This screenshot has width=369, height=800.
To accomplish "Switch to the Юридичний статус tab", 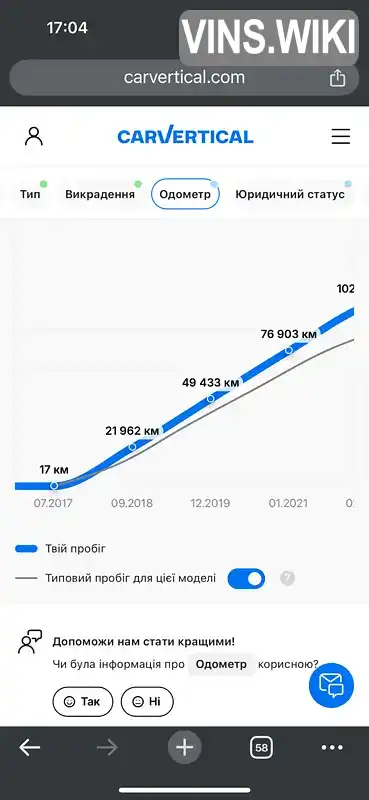I will coord(290,194).
